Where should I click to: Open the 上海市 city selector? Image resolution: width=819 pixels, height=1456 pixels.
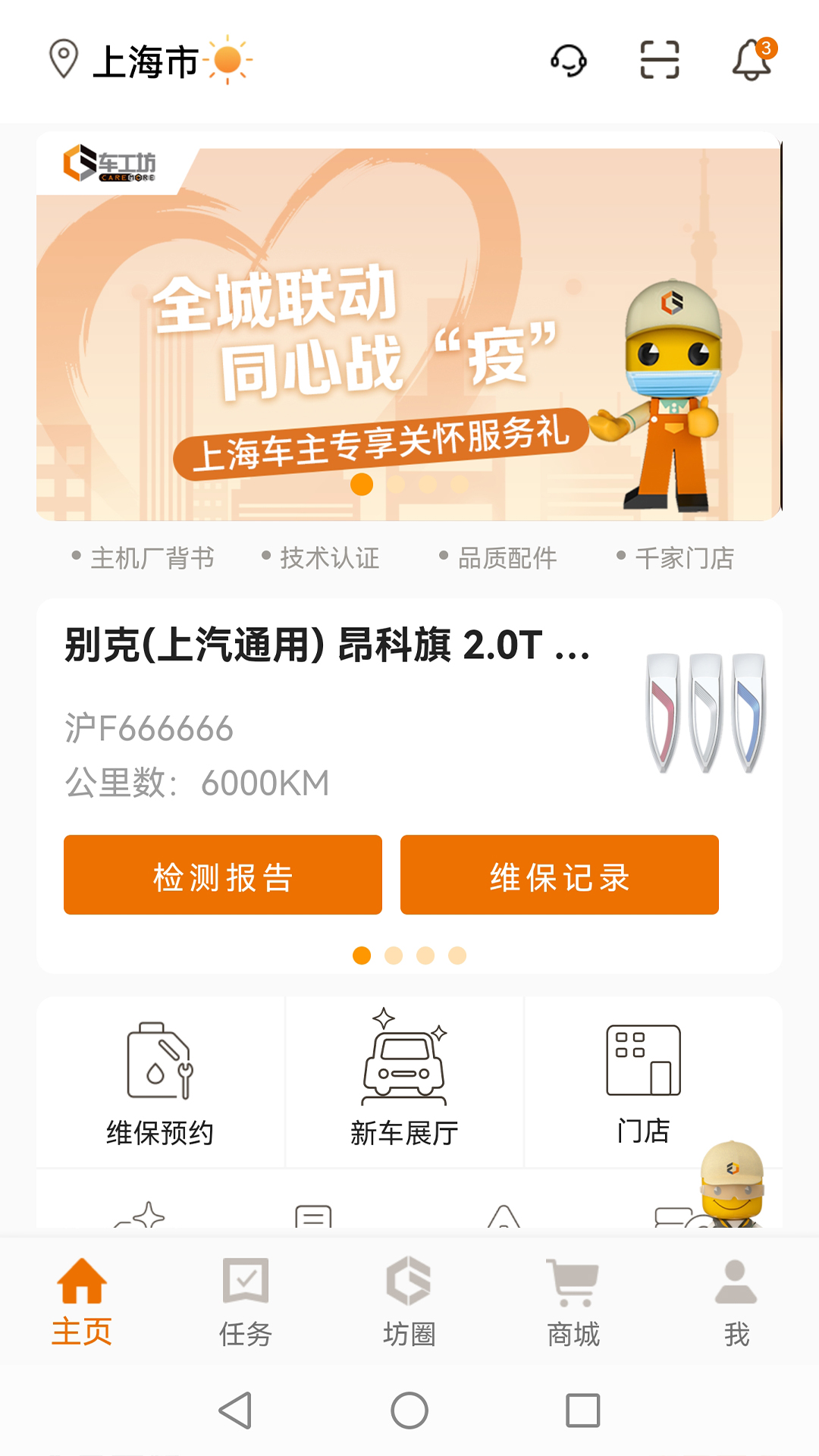coord(124,61)
